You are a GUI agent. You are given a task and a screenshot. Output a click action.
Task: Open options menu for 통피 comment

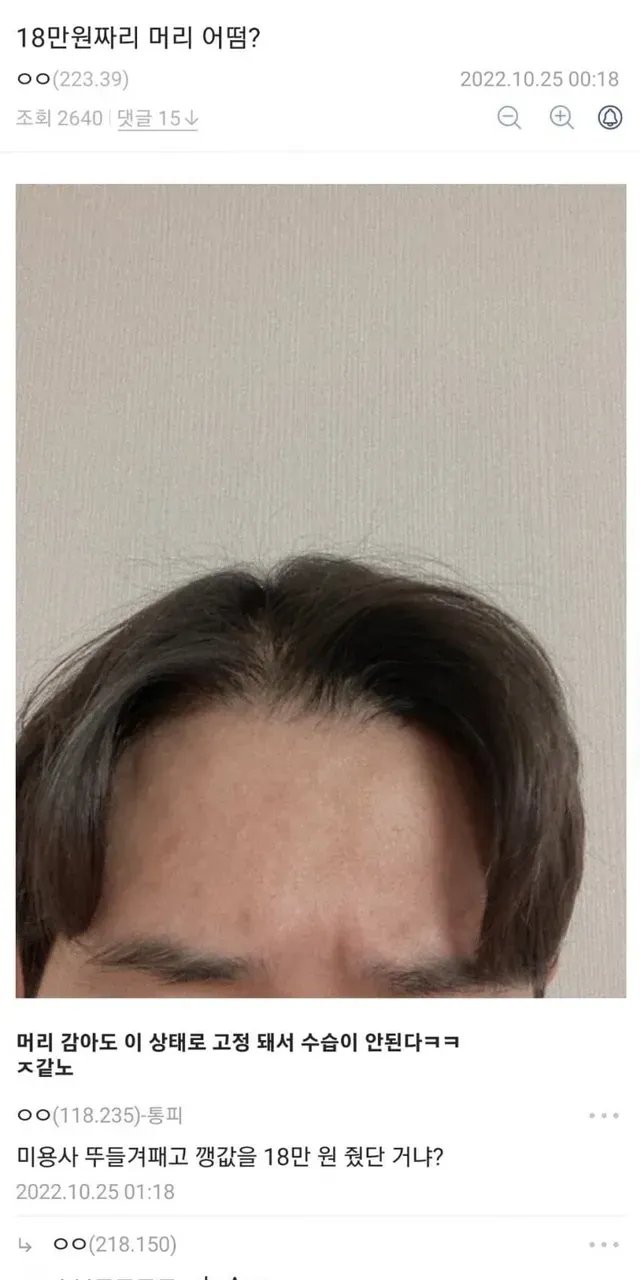(604, 1115)
